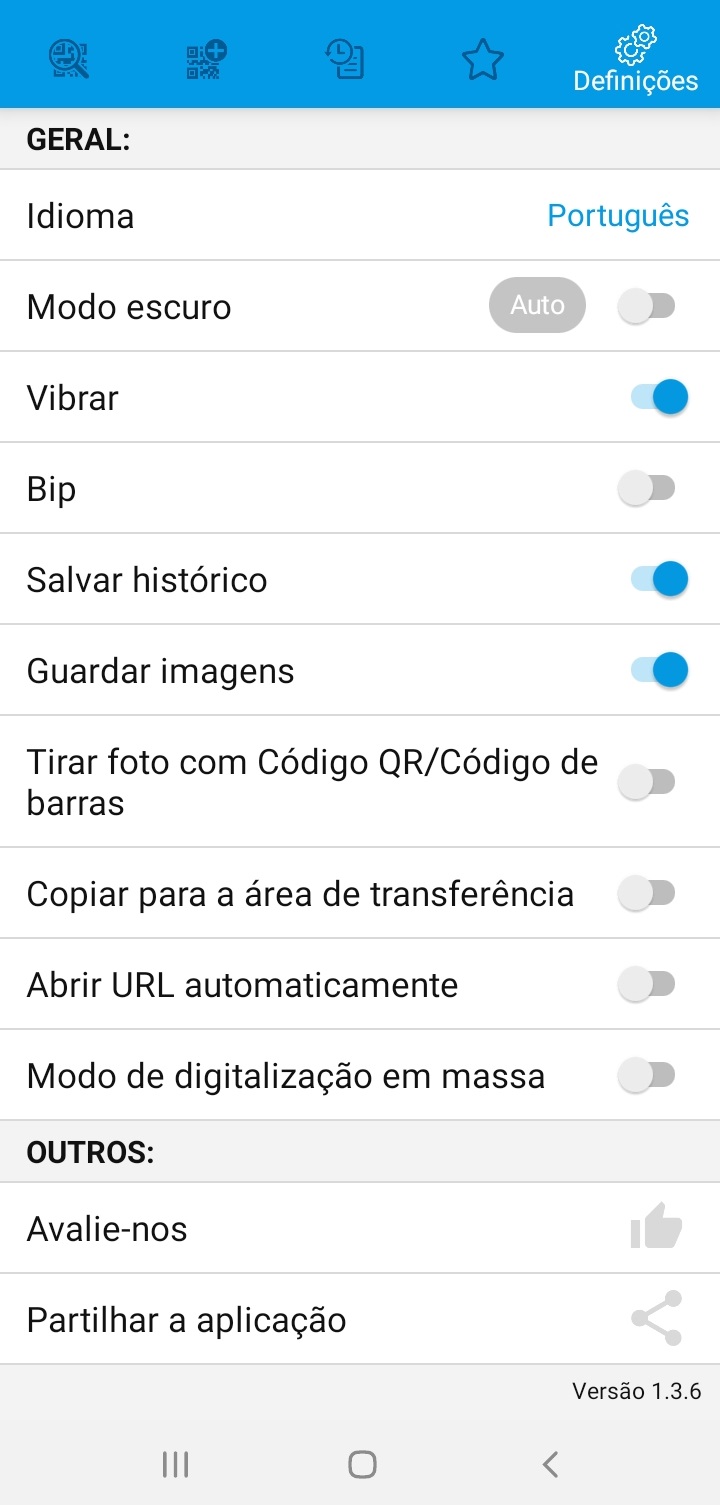This screenshot has height=1505, width=720.
Task: Enable Tirar foto com Código QR toggle
Action: [x=647, y=782]
